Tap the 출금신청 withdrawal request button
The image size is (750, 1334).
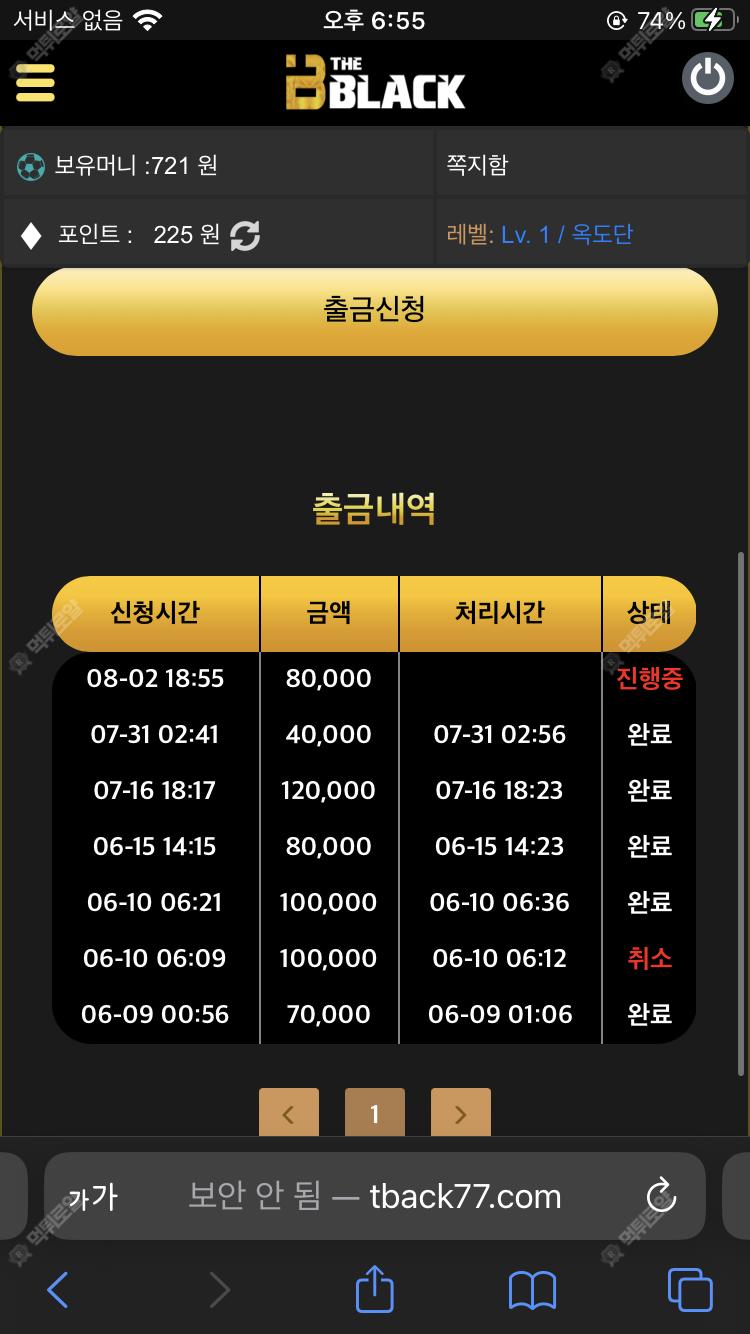375,311
